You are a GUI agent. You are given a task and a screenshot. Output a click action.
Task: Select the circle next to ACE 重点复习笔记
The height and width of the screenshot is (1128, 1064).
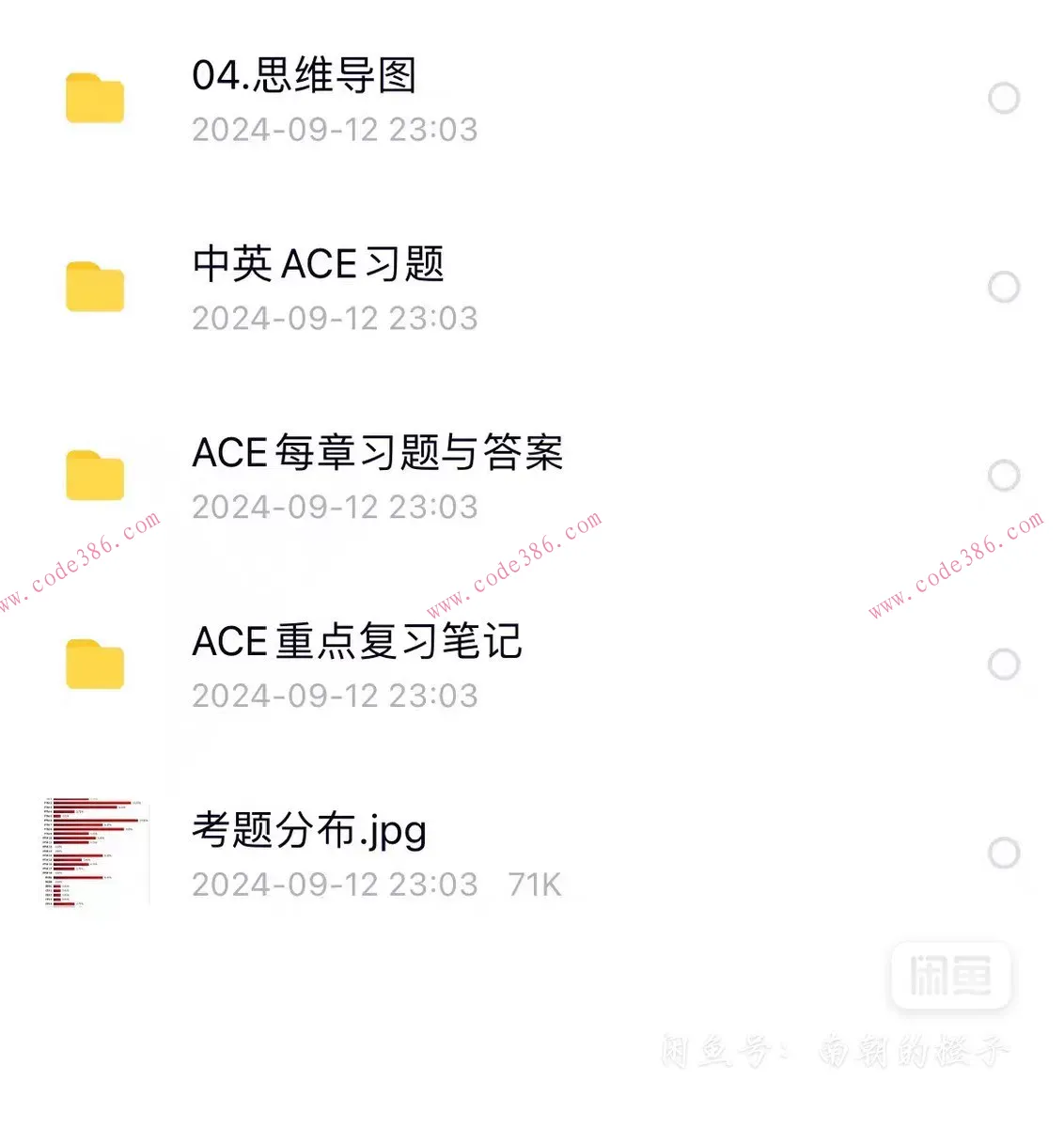tap(1005, 663)
